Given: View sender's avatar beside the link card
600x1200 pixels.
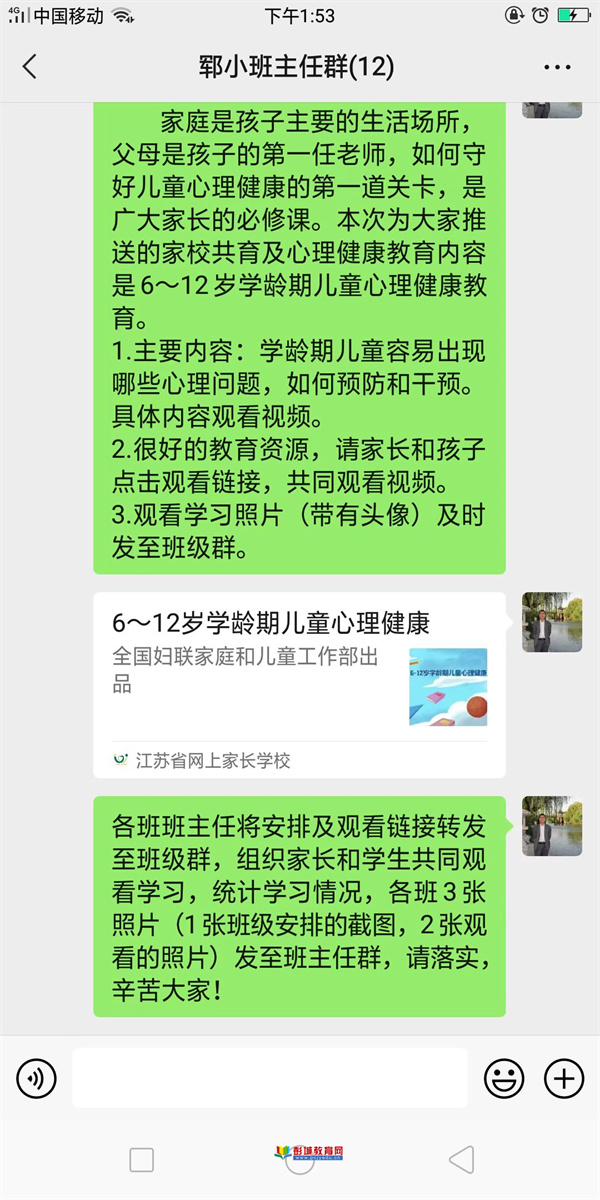Looking at the screenshot, I should click(552, 622).
